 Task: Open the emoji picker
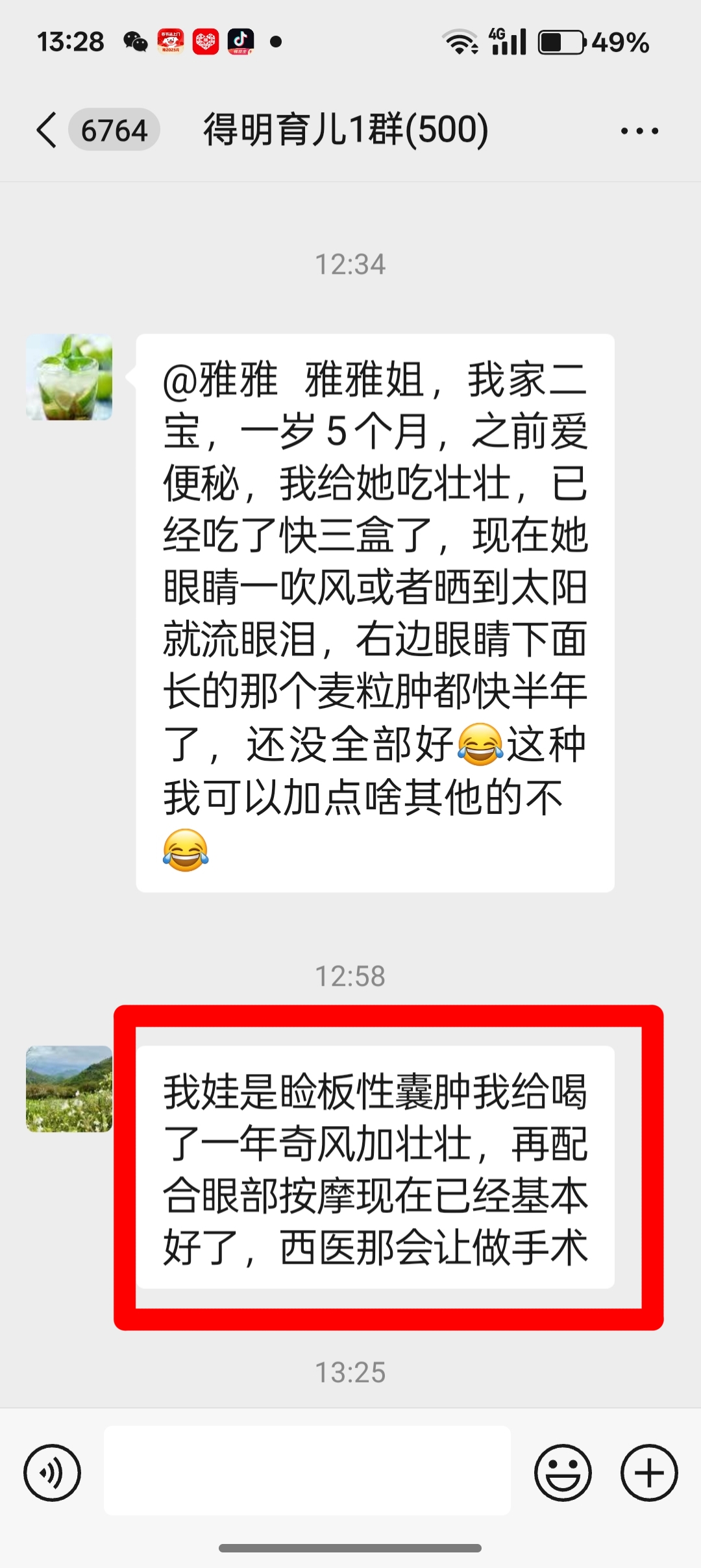[563, 1473]
